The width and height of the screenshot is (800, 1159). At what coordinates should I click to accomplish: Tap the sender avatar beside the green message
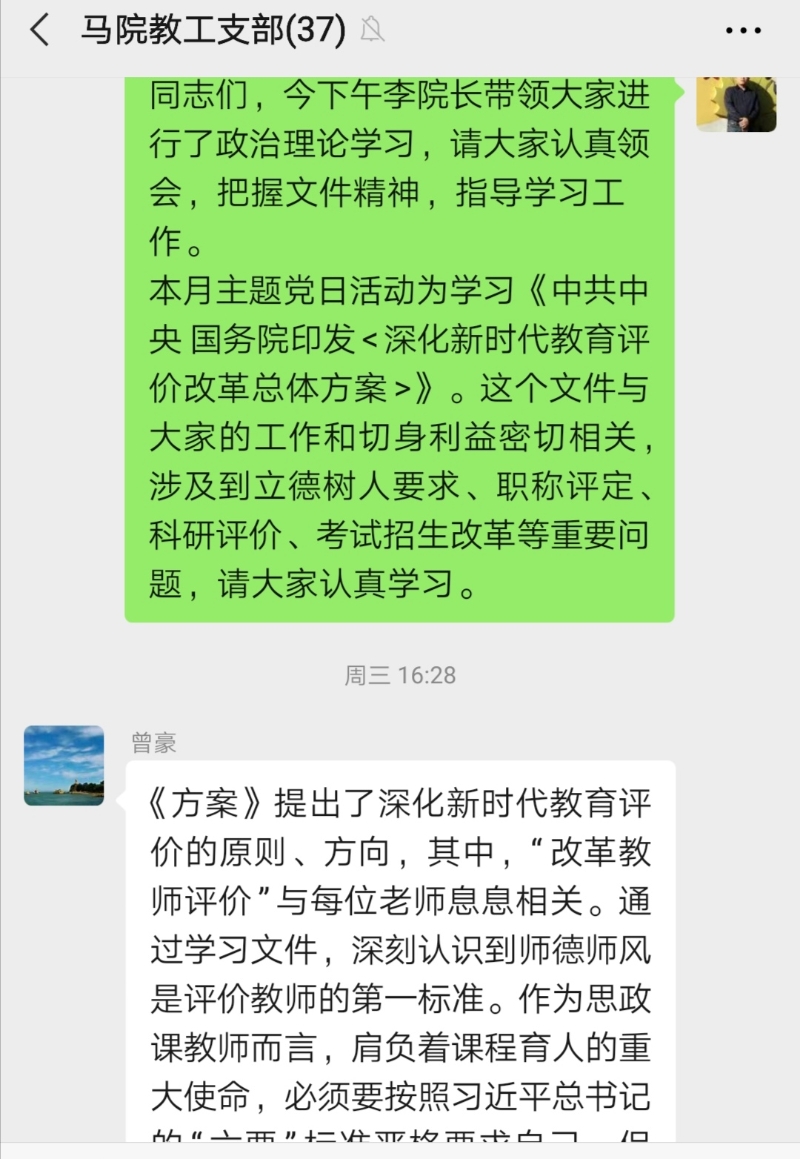tap(736, 103)
